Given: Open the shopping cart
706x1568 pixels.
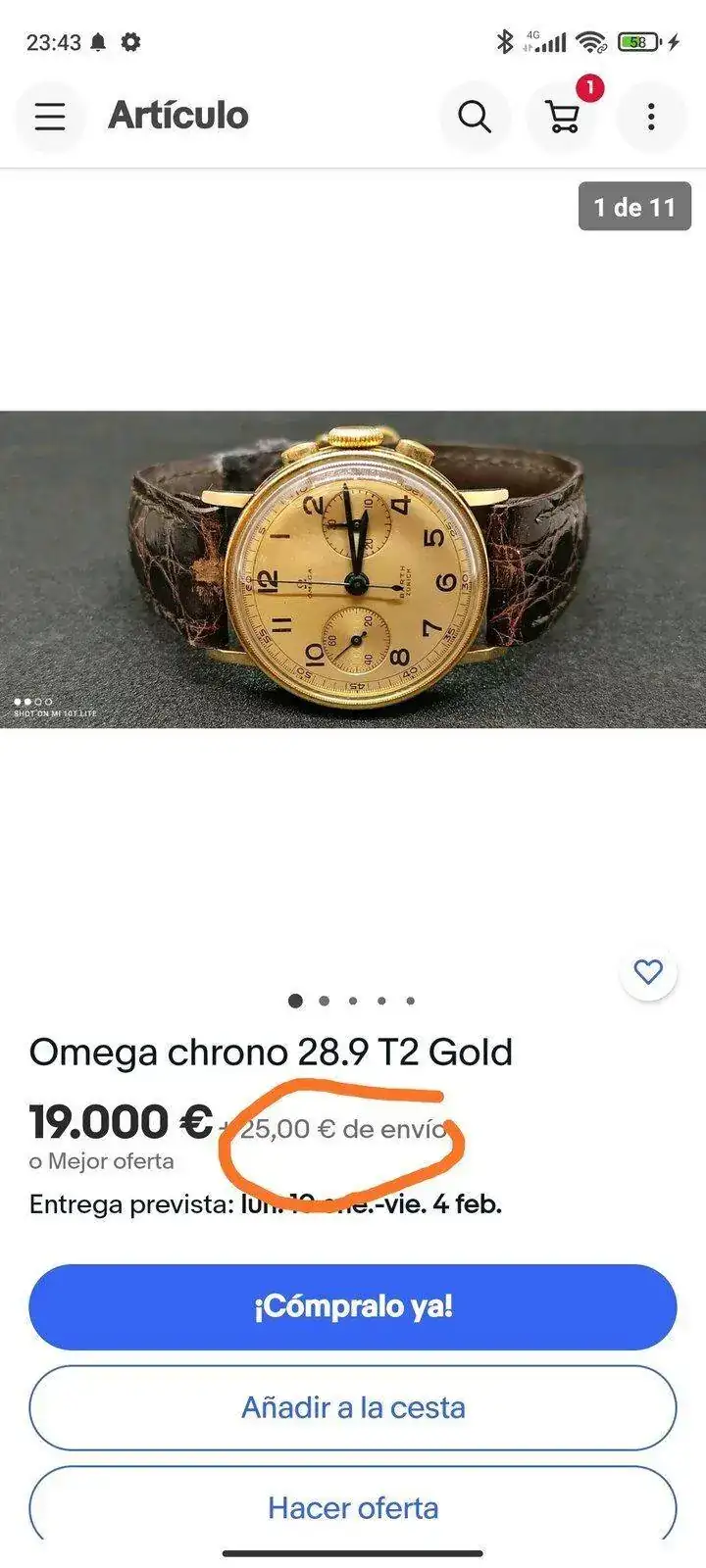Looking at the screenshot, I should pos(563,117).
